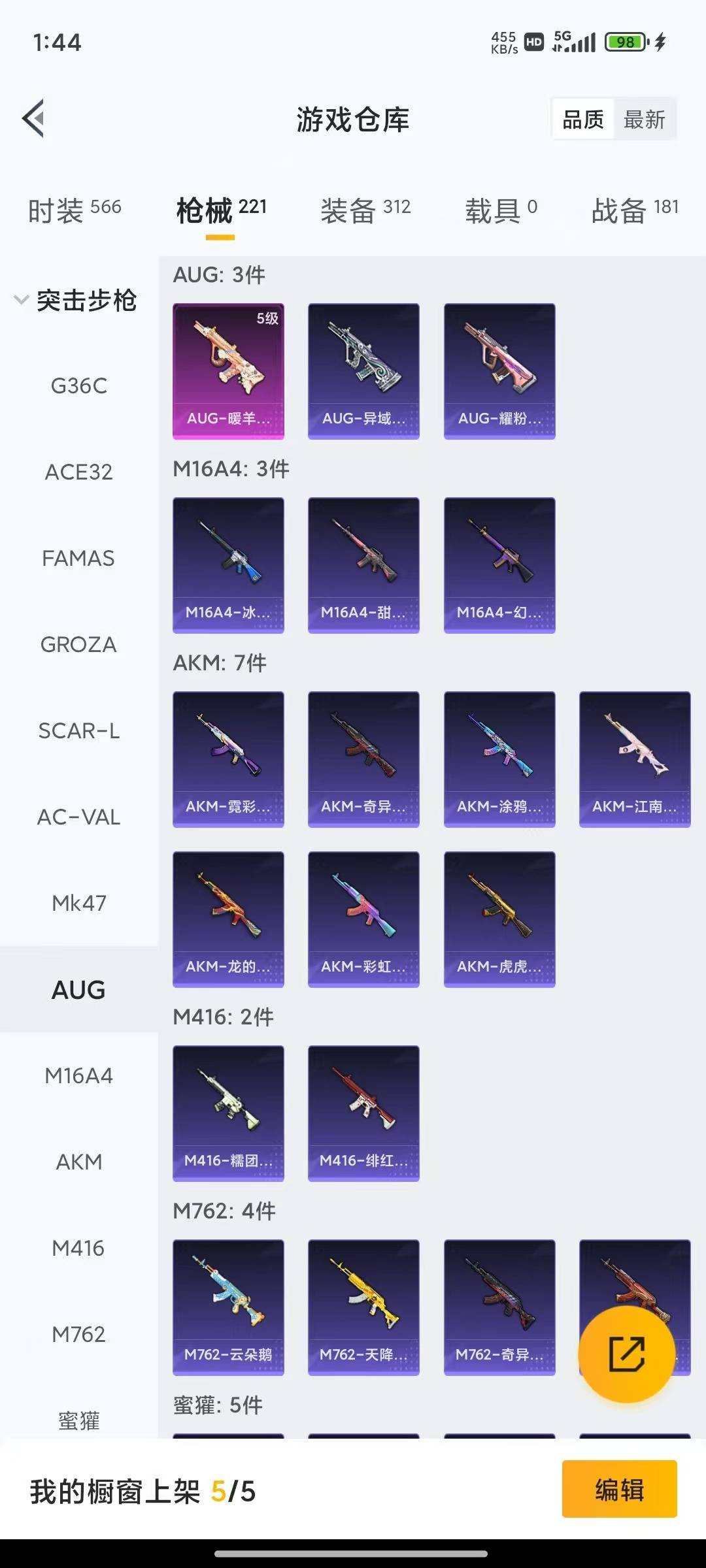Collapse the 突击步枪 category
The image size is (706, 1568).
click(75, 301)
